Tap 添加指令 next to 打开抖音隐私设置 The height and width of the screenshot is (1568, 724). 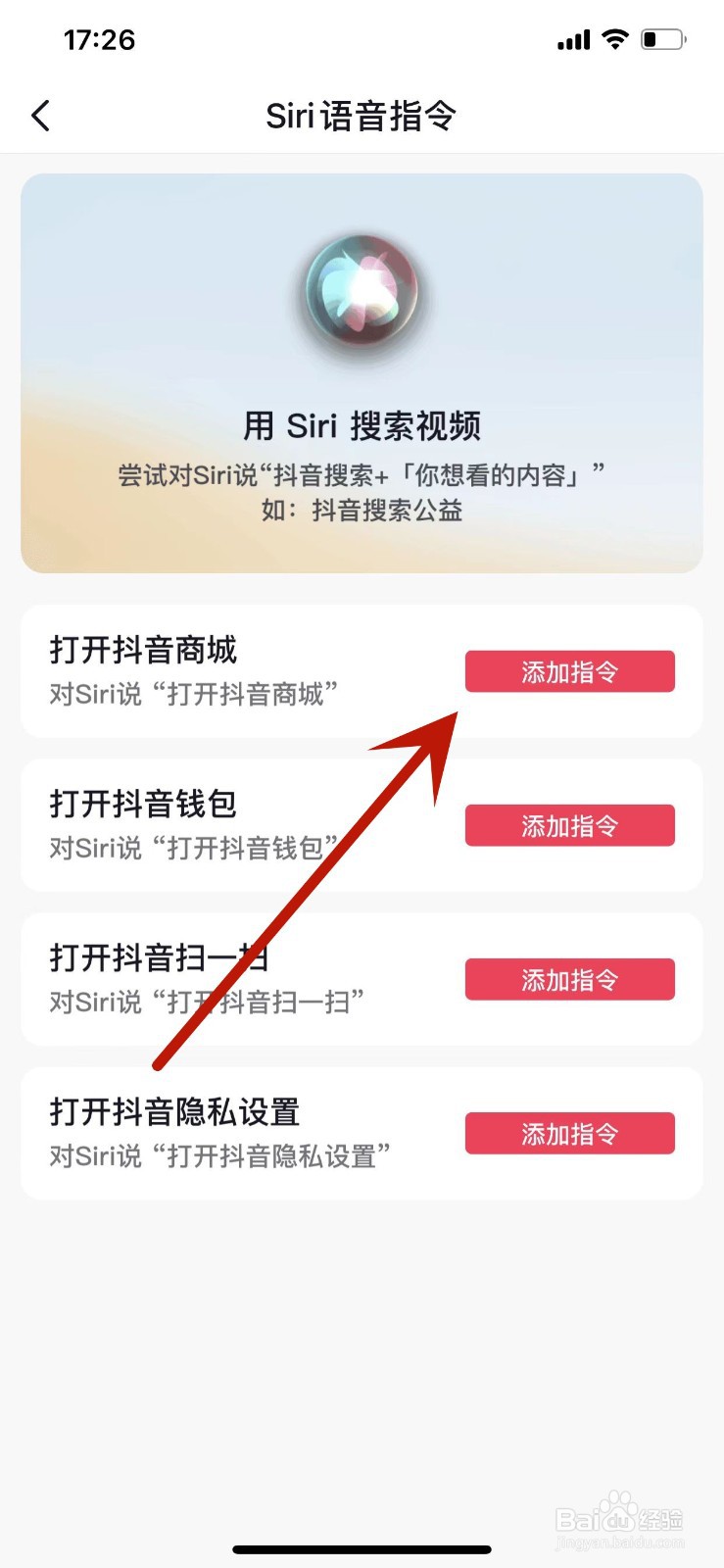coord(569,1133)
